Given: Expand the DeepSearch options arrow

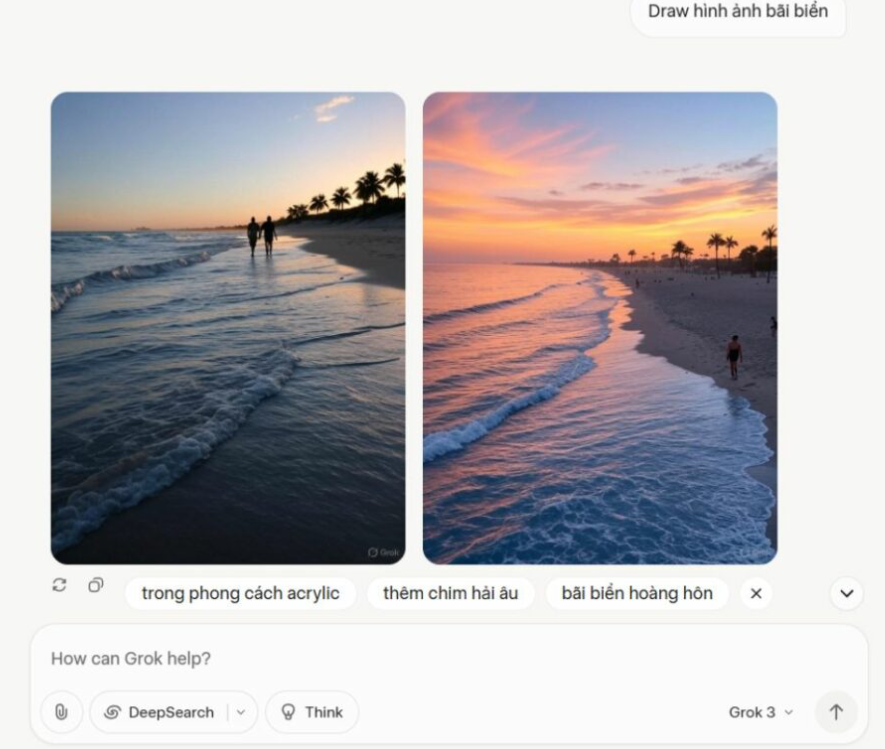Looking at the screenshot, I should [x=241, y=712].
